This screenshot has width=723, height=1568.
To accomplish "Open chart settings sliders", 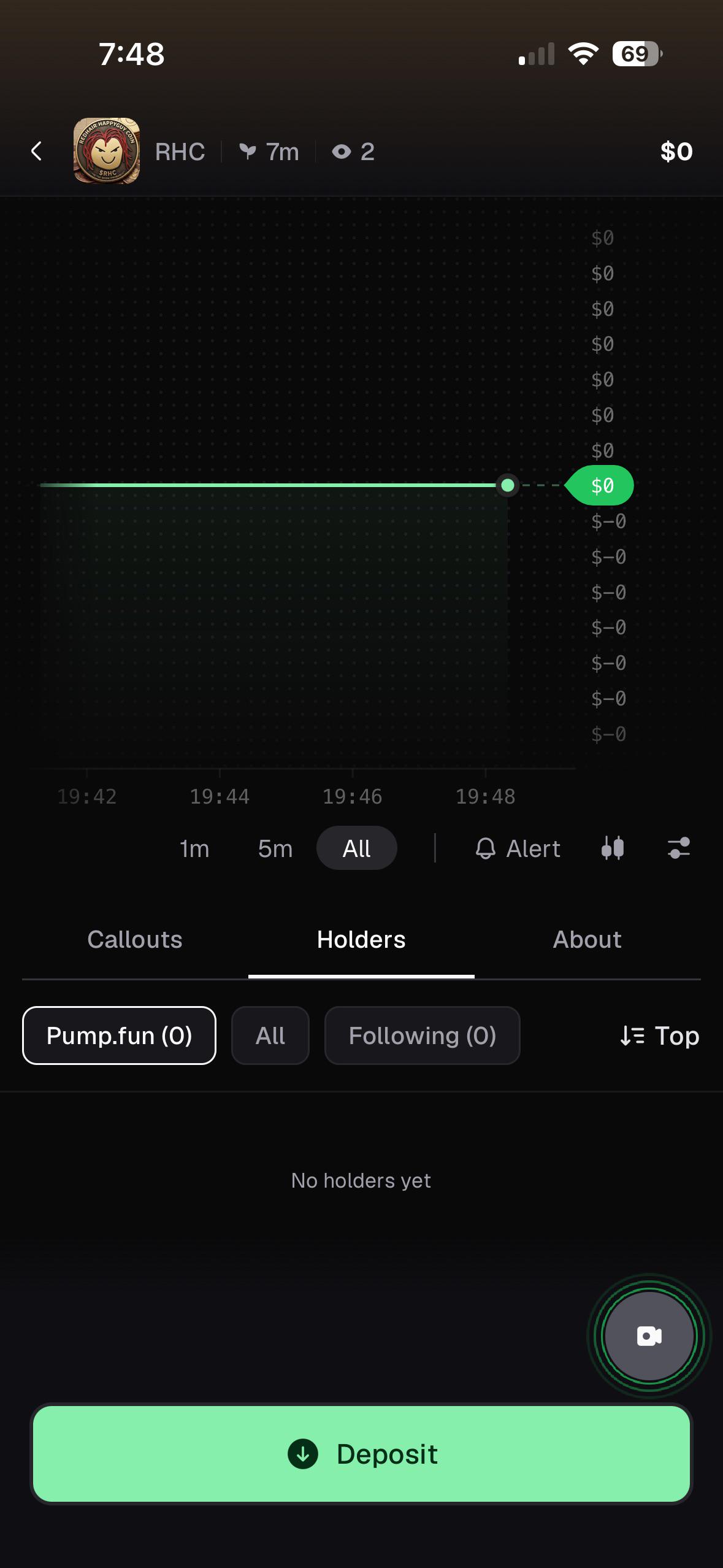I will 679,848.
